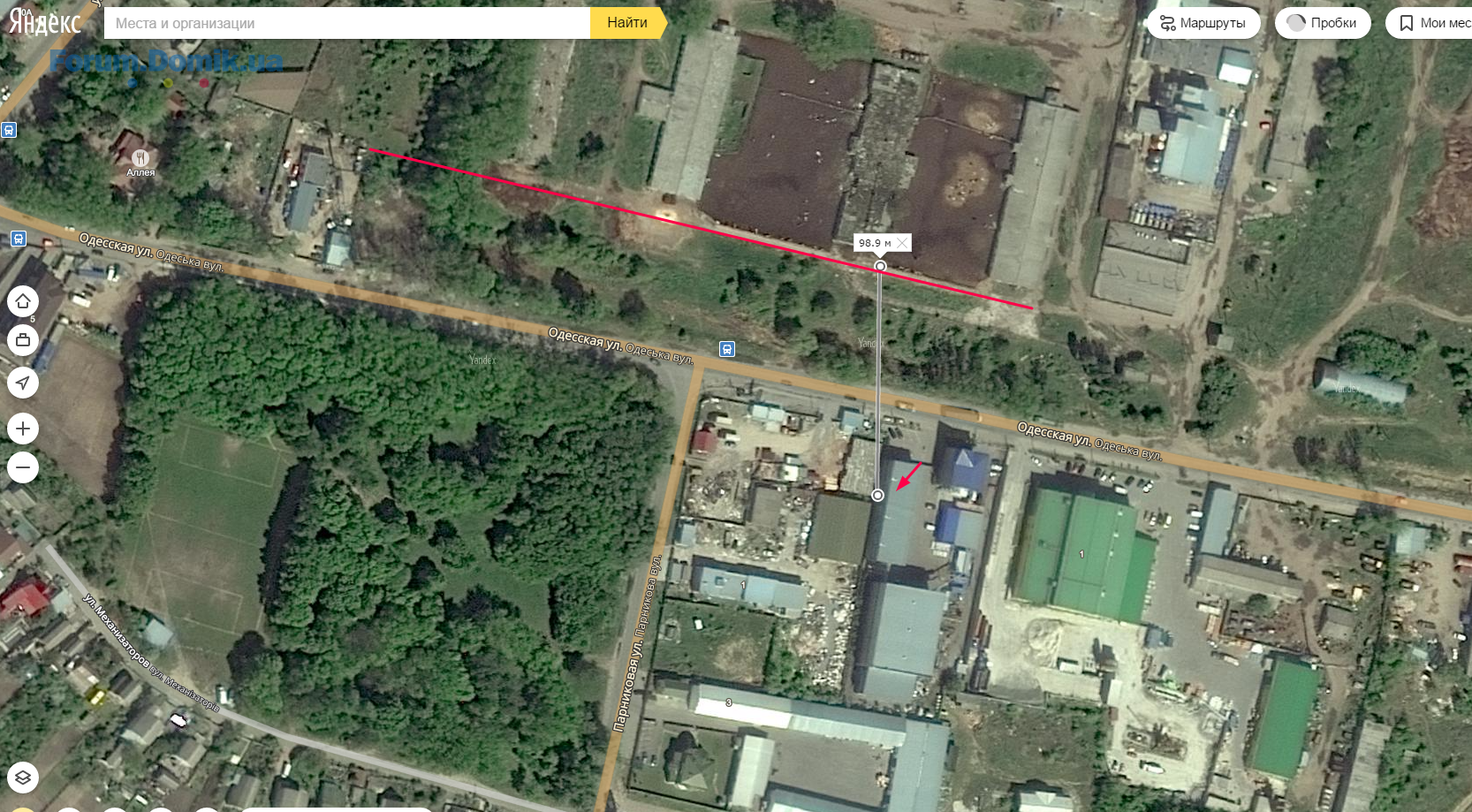Zoom out with the minus button
The height and width of the screenshot is (812, 1472).
pyautogui.click(x=23, y=467)
